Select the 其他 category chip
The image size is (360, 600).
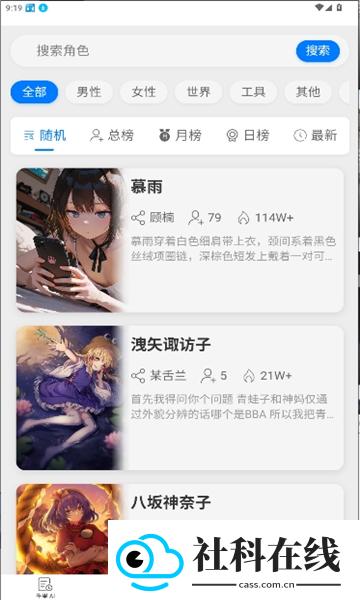click(x=308, y=92)
